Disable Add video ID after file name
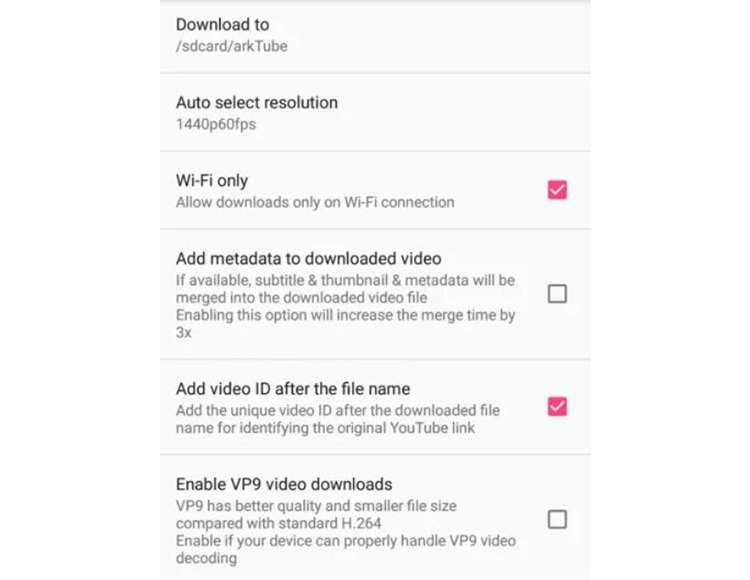This screenshot has height=580, width=750. coord(557,406)
